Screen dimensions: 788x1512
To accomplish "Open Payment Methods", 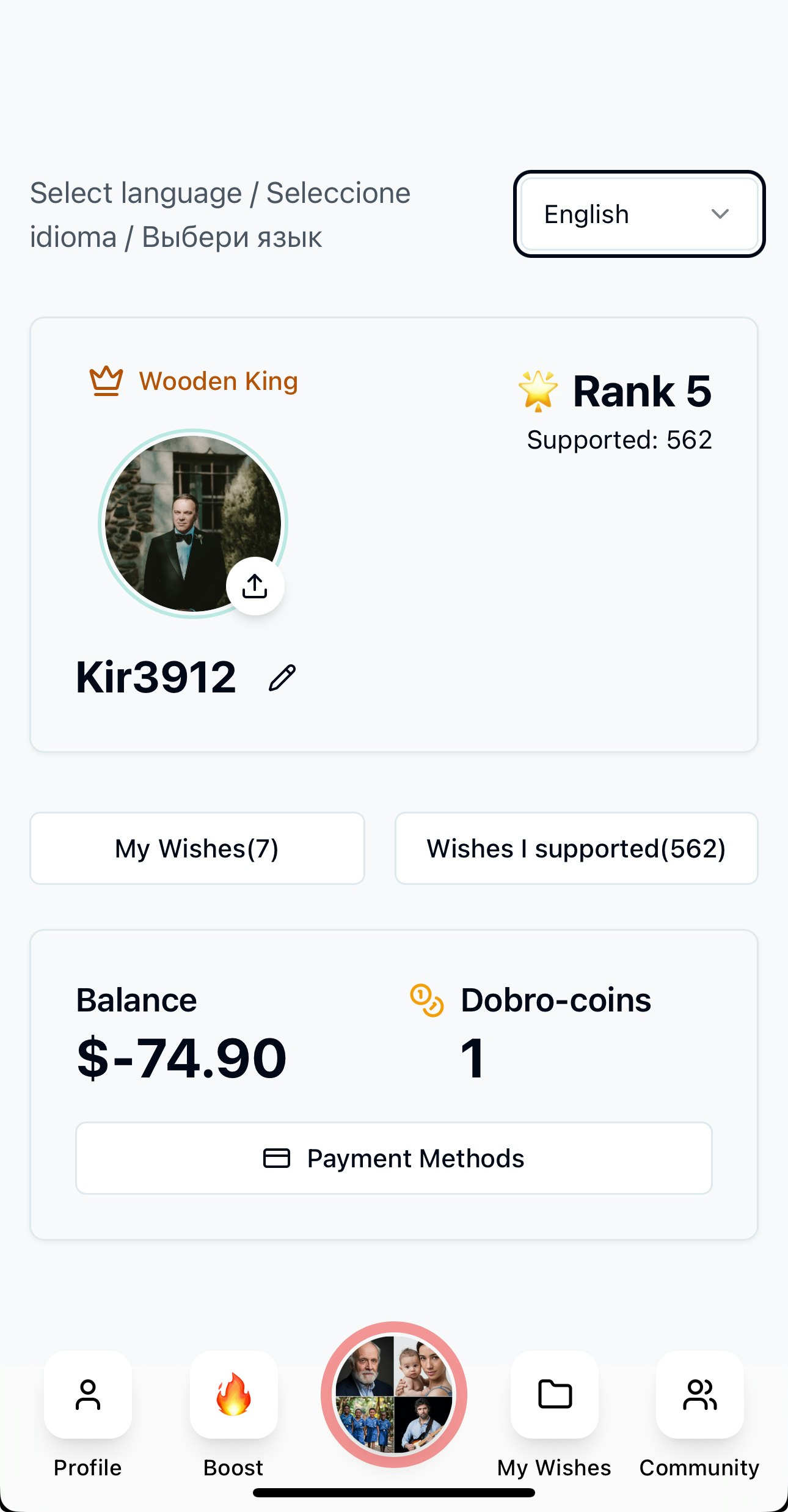I will tap(394, 1158).
